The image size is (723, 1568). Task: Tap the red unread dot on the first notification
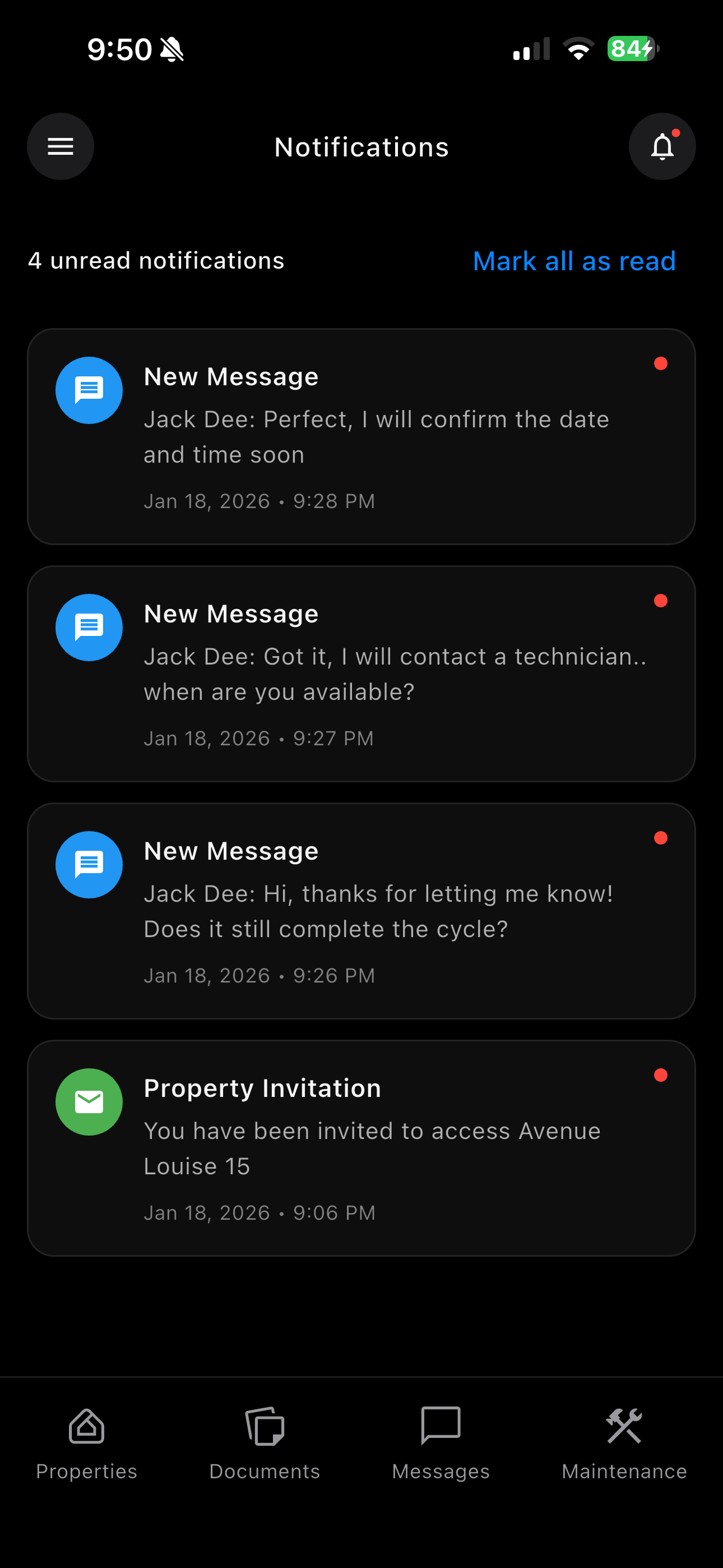(x=661, y=363)
